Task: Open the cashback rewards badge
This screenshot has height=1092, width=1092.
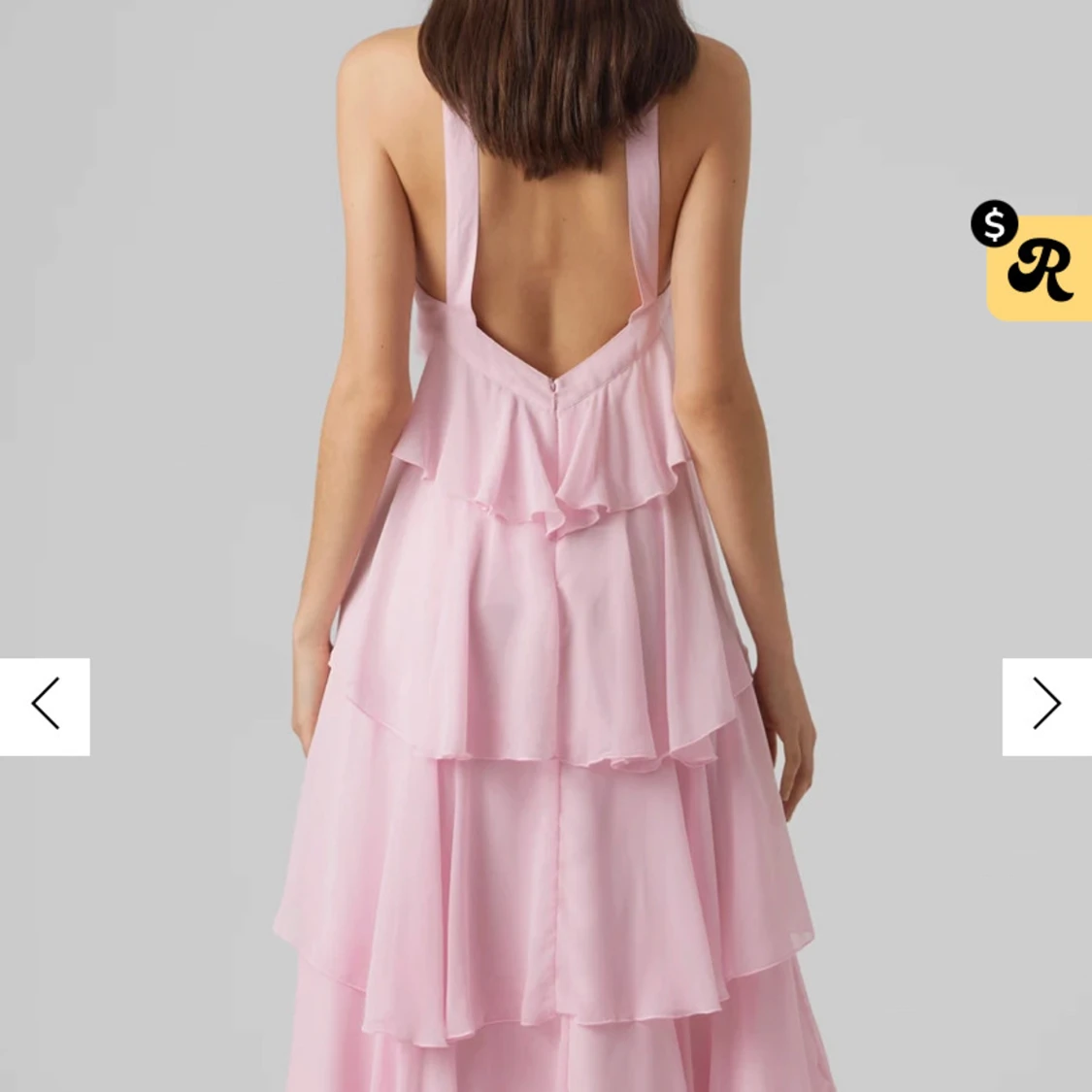Action: click(1037, 265)
